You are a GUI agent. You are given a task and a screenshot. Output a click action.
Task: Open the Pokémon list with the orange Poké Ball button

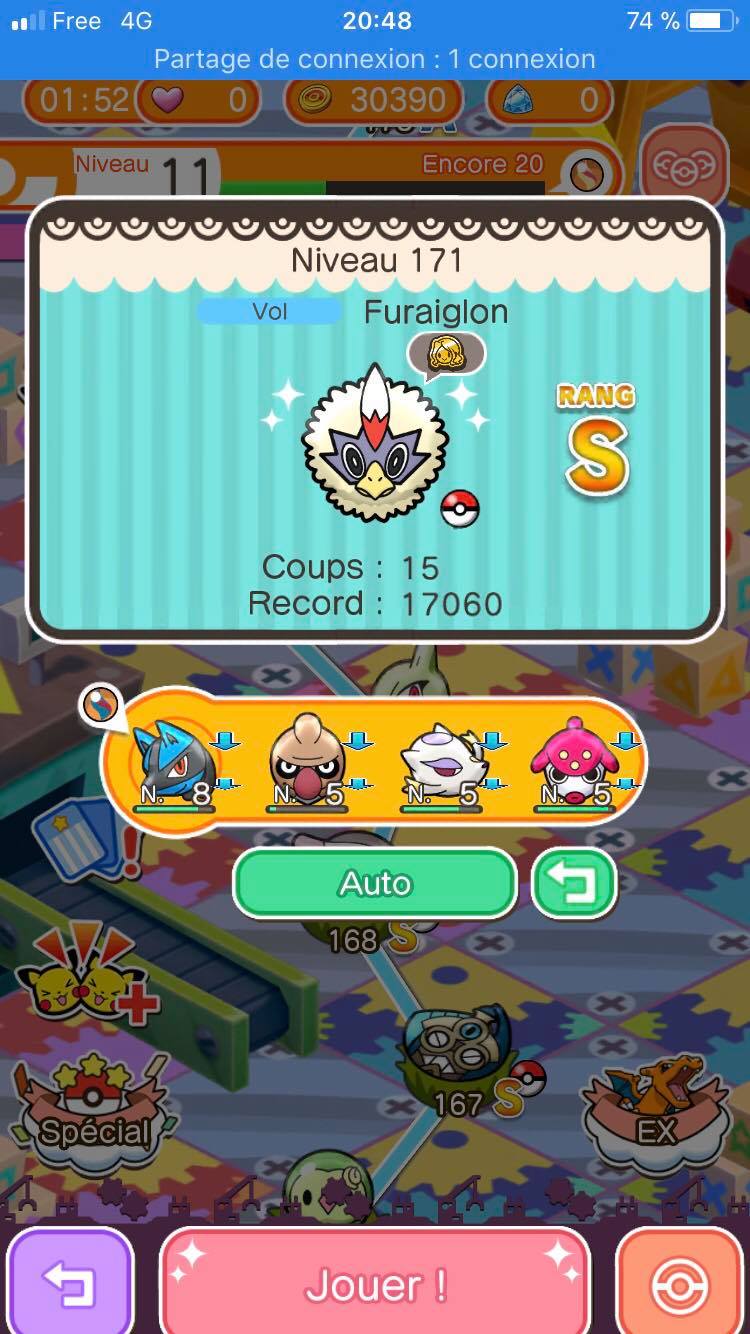coord(680,1285)
